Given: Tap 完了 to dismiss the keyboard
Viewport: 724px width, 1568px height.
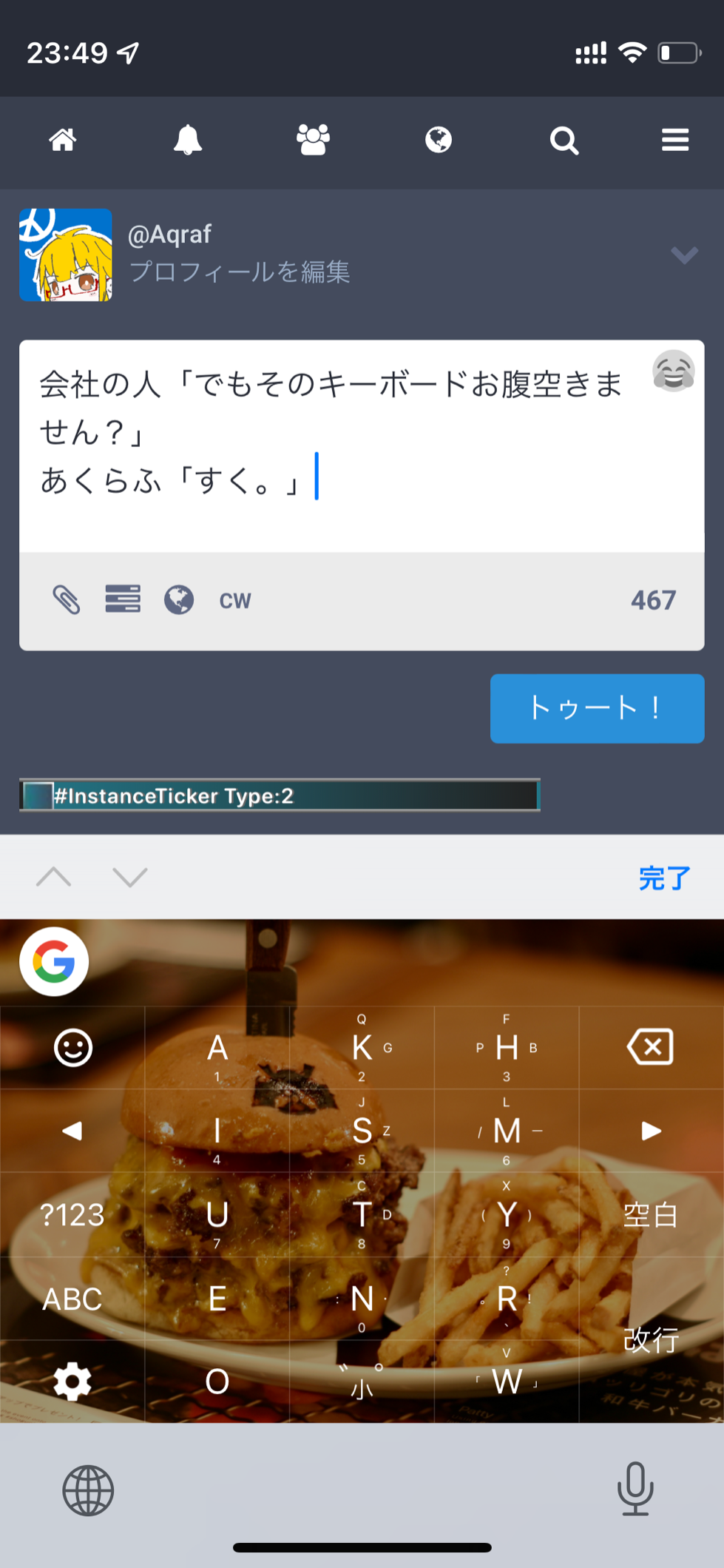Looking at the screenshot, I should point(664,878).
